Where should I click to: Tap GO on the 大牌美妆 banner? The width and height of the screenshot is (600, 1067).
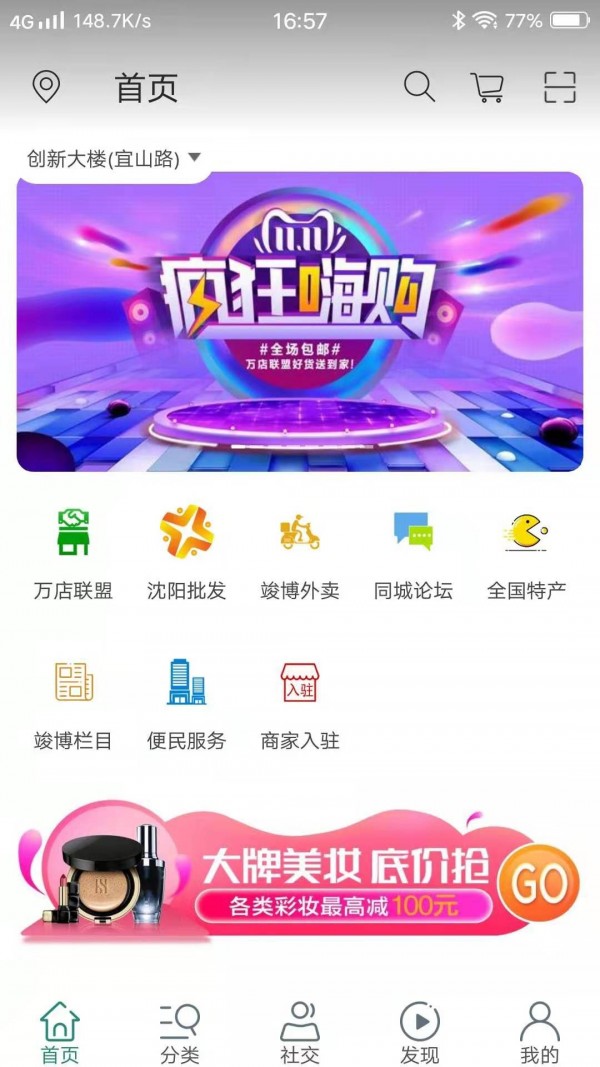pos(538,883)
